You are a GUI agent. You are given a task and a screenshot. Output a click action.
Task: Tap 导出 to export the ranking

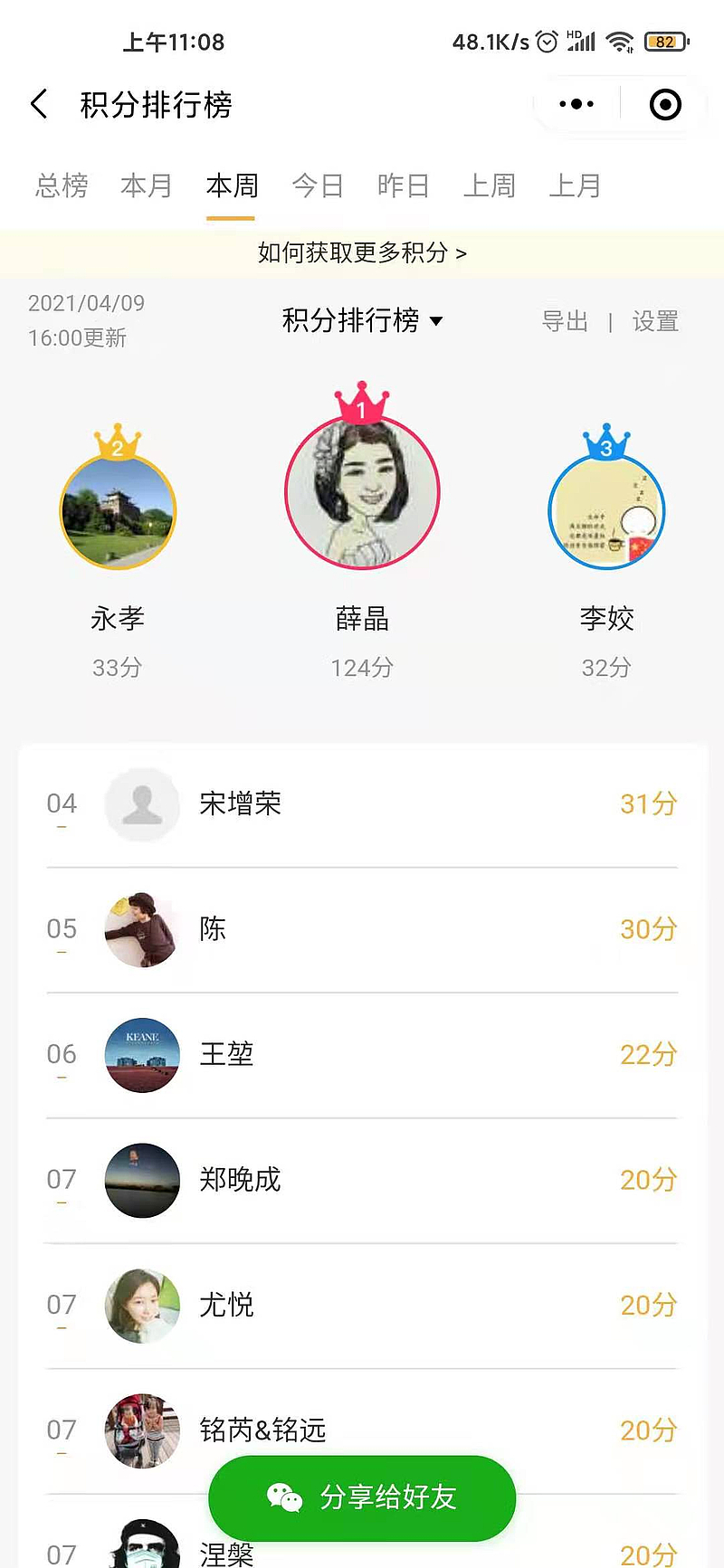565,321
